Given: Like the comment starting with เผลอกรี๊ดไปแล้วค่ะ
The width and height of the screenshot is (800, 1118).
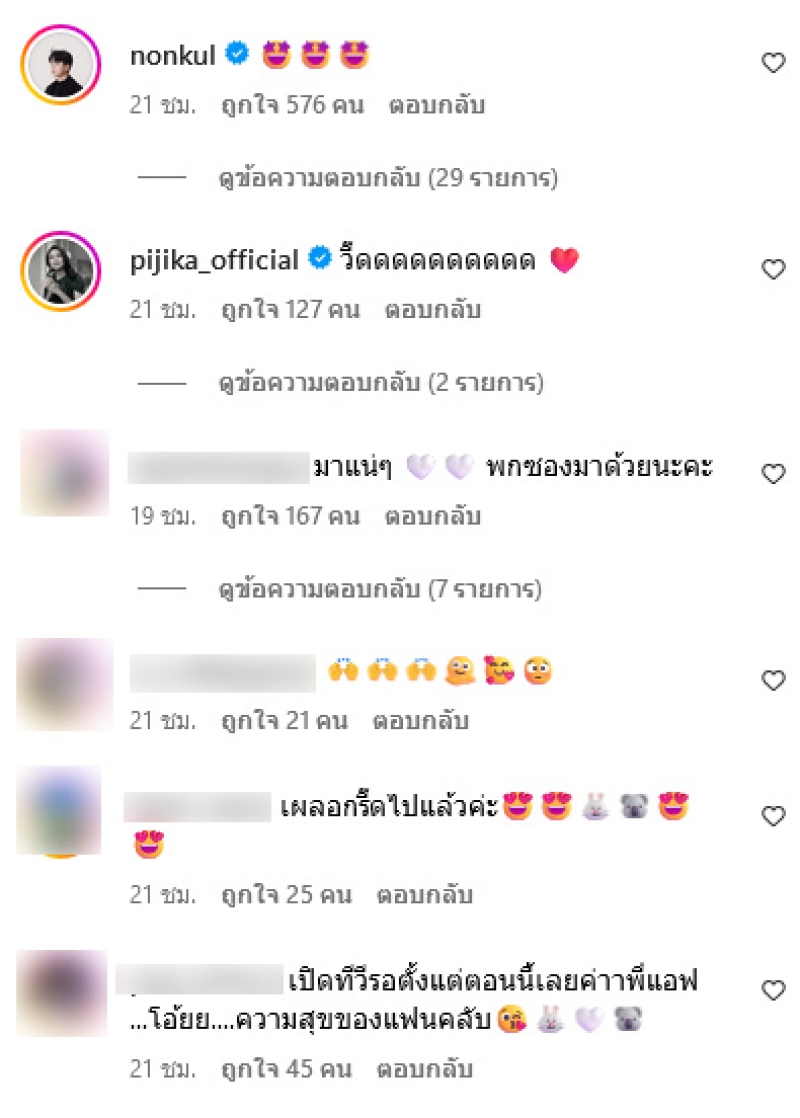Looking at the screenshot, I should pyautogui.click(x=773, y=816).
